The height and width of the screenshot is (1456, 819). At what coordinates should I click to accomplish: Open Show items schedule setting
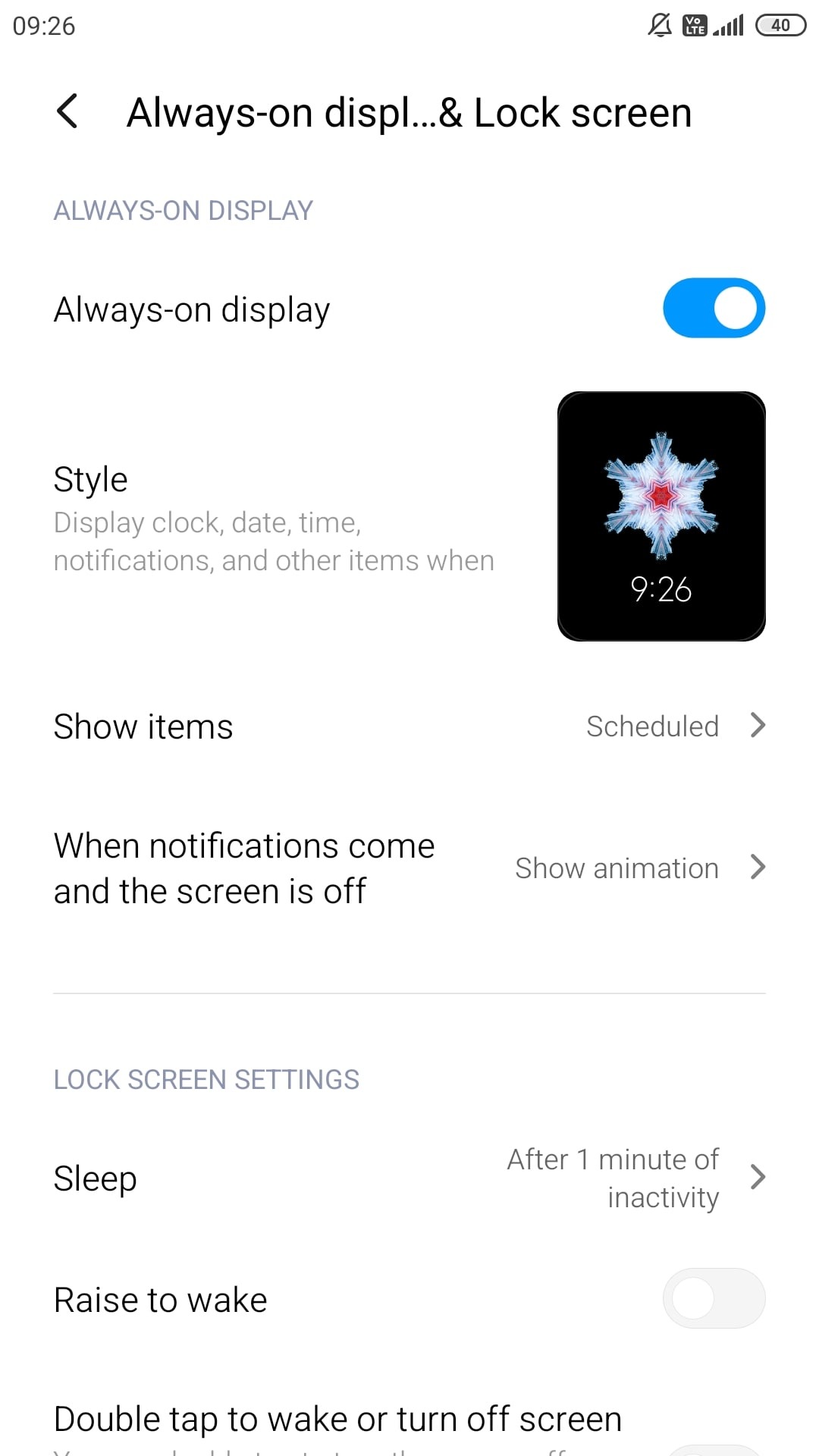tap(409, 726)
